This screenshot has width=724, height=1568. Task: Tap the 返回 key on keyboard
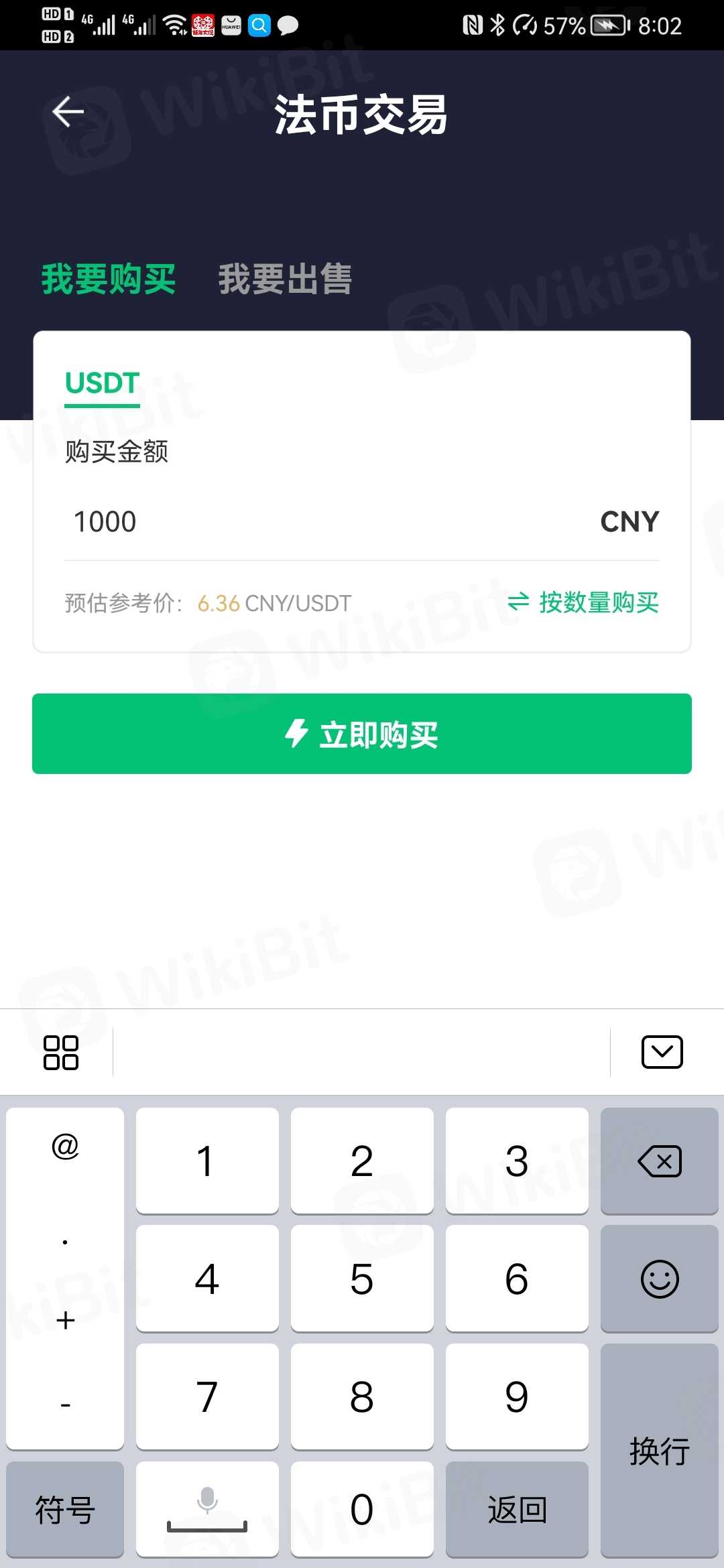coord(517,1510)
